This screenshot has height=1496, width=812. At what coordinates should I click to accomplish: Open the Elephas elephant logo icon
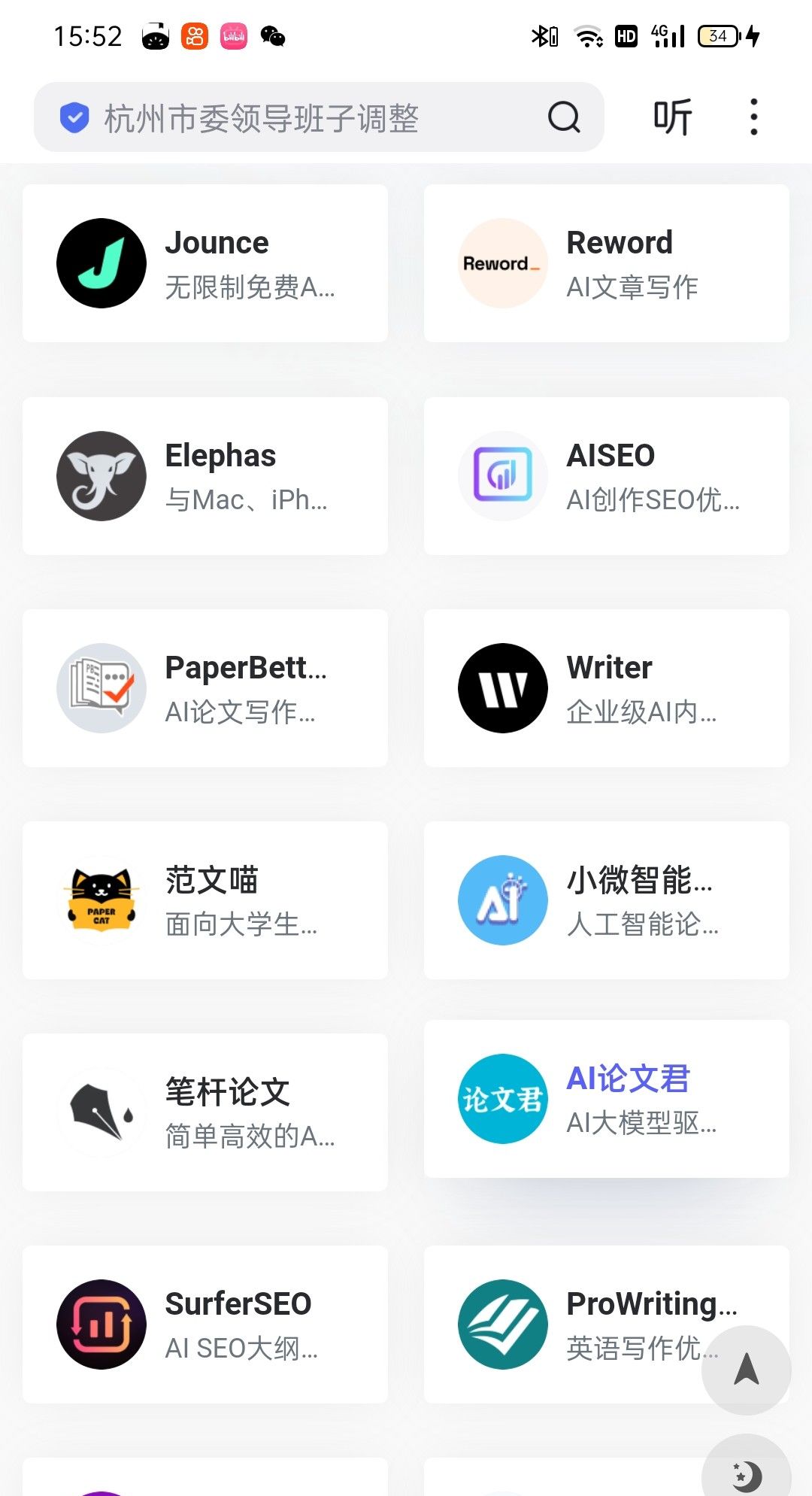coord(101,475)
